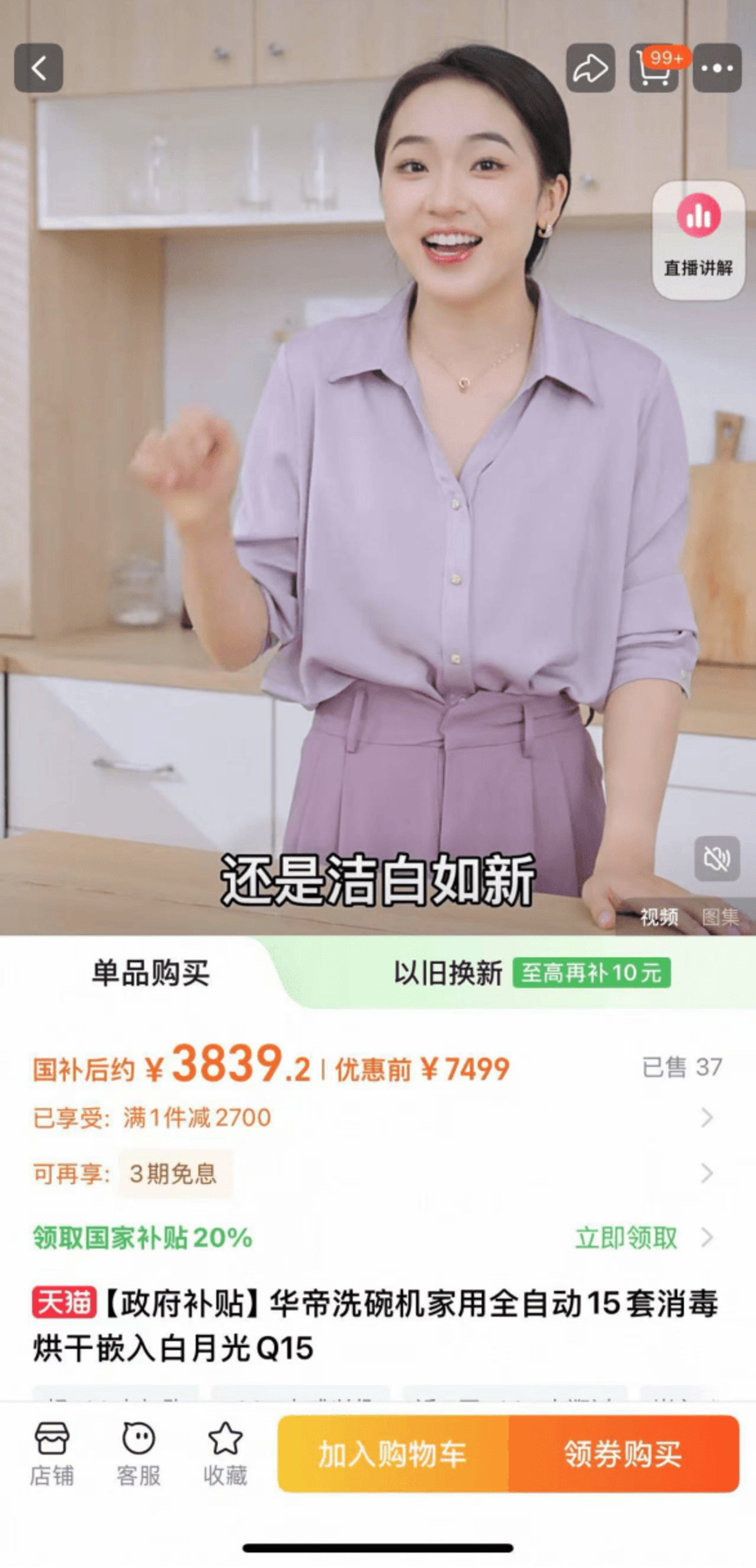756x1568 pixels.
Task: Open the shopping cart icon
Action: 653,68
